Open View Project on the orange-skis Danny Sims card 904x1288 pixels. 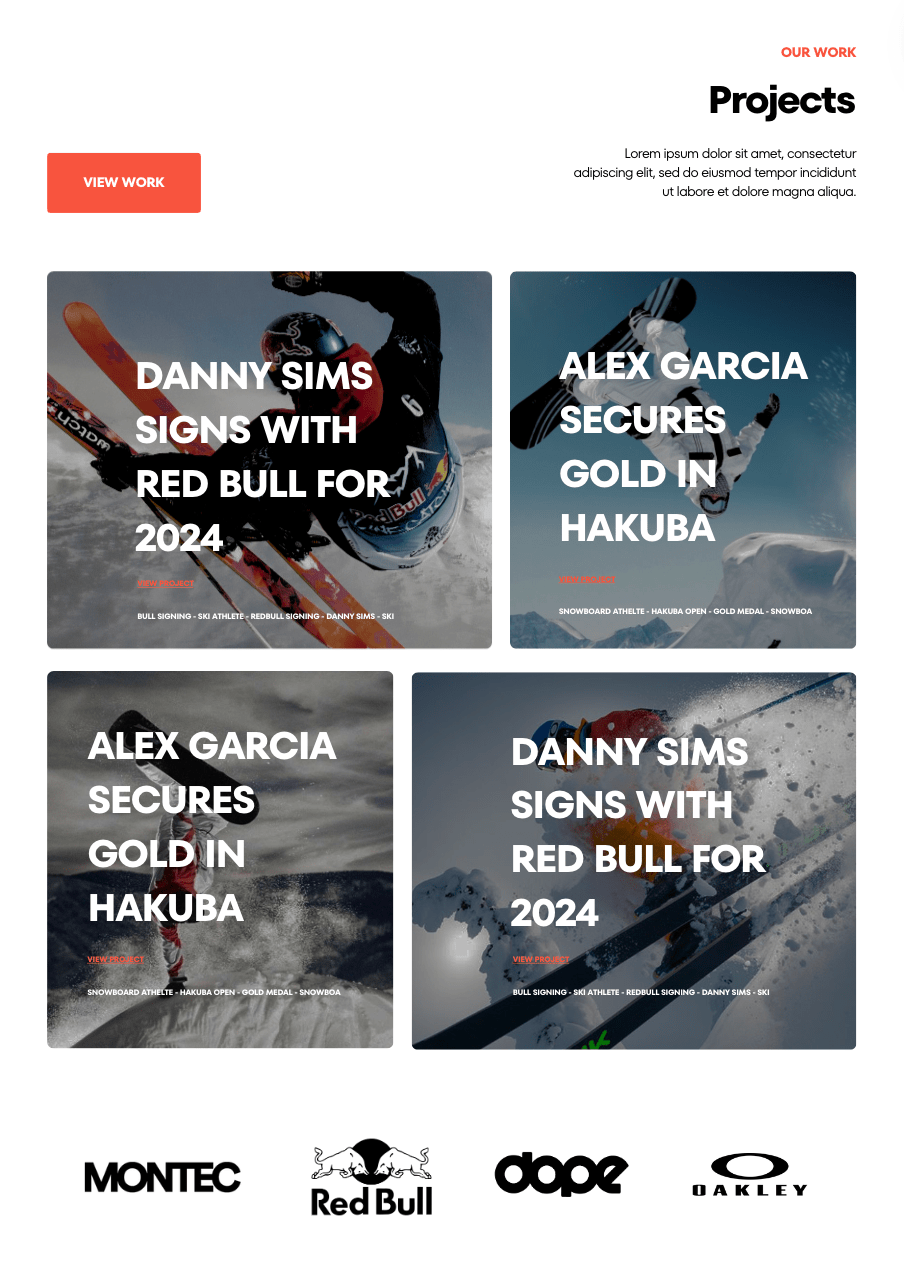tap(165, 582)
